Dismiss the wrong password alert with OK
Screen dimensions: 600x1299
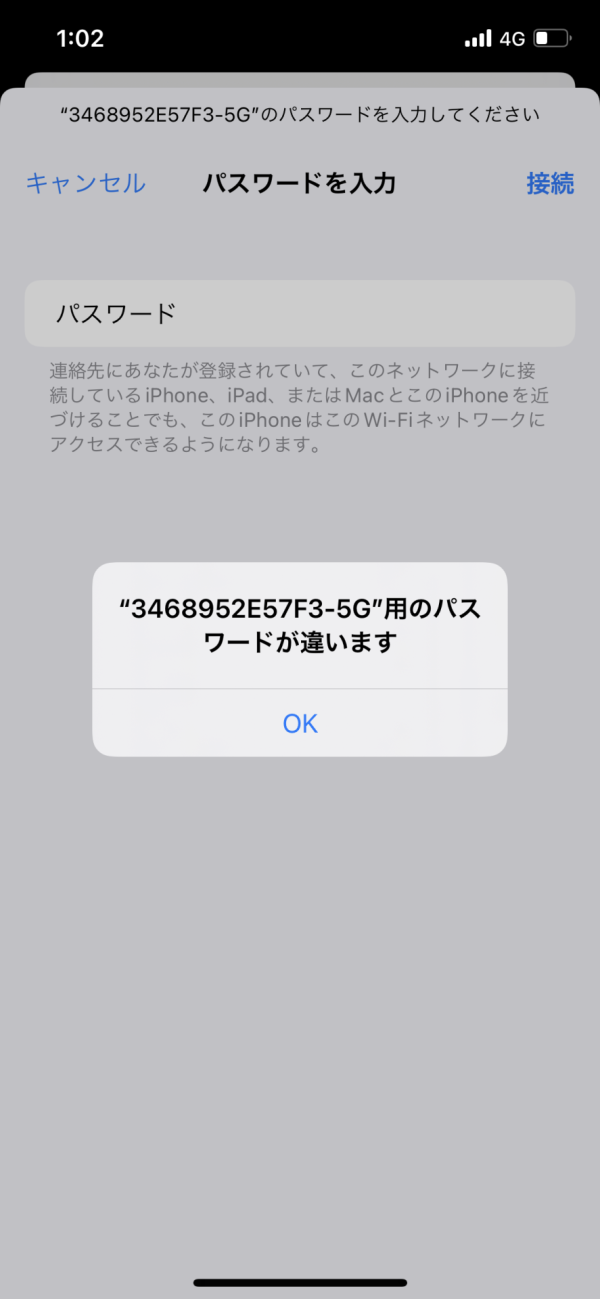(300, 723)
